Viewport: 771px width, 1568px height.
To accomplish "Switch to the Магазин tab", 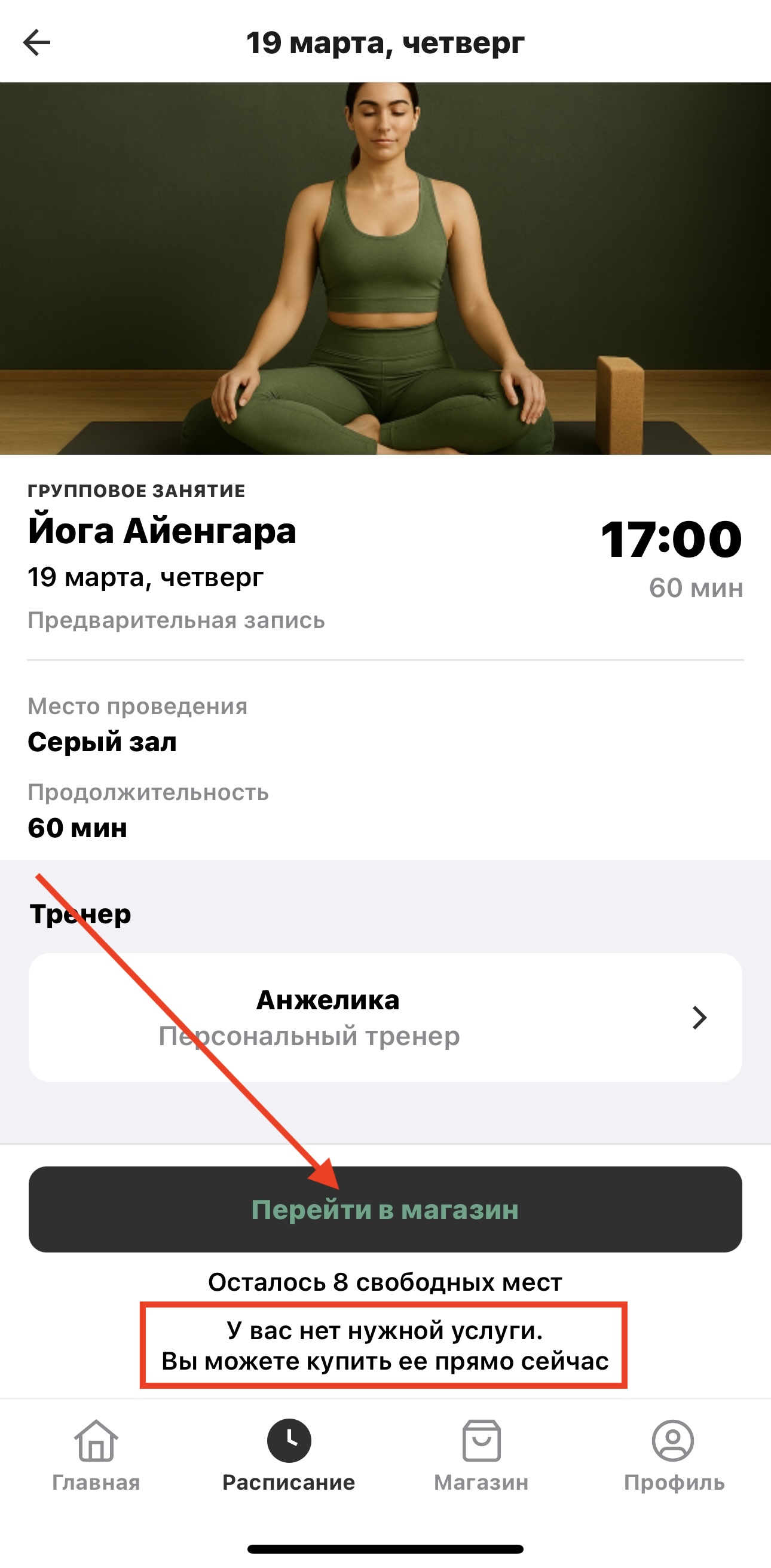I will point(481,1455).
